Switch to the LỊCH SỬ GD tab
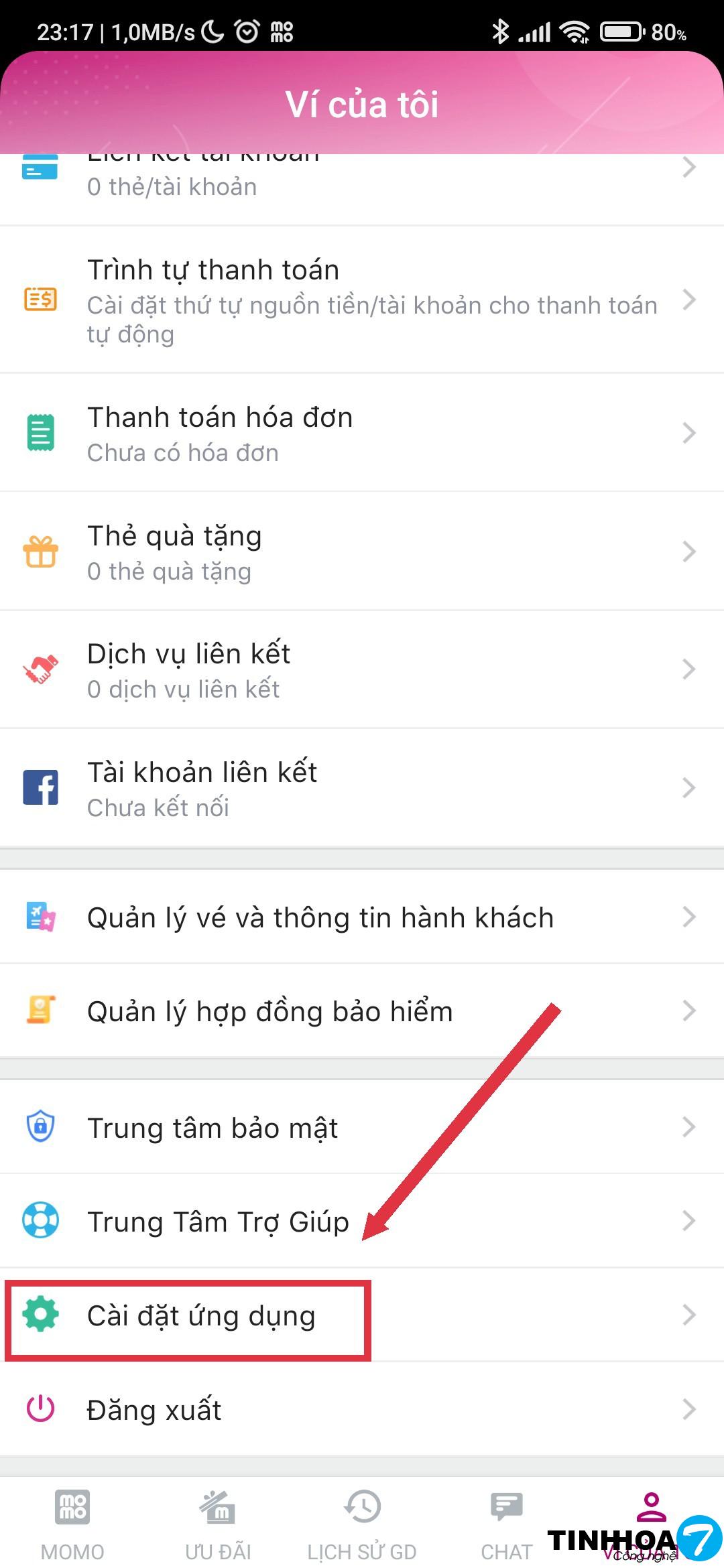The height and width of the screenshot is (1568, 724). pos(362,1522)
